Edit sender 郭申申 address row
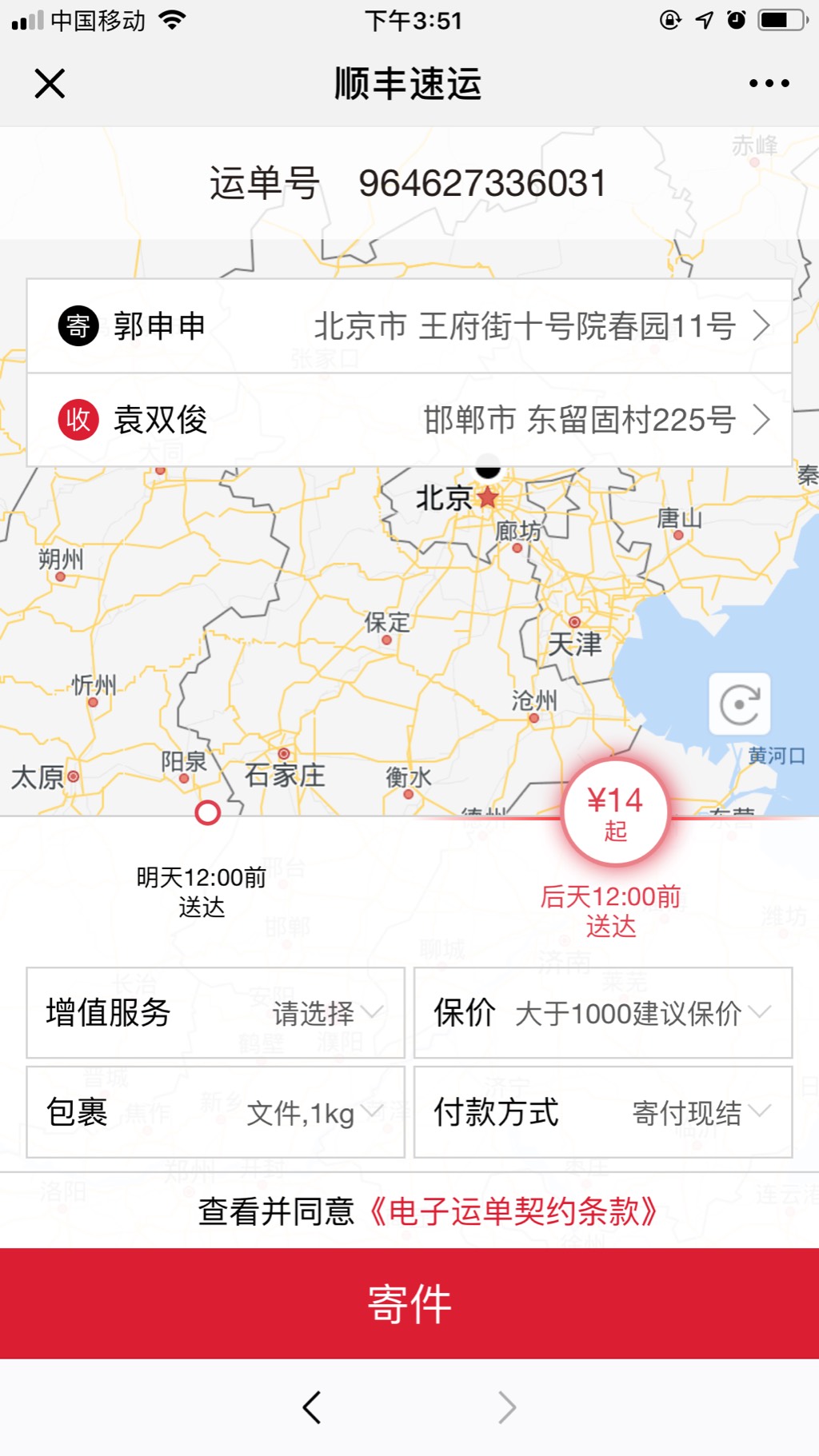 tap(409, 326)
